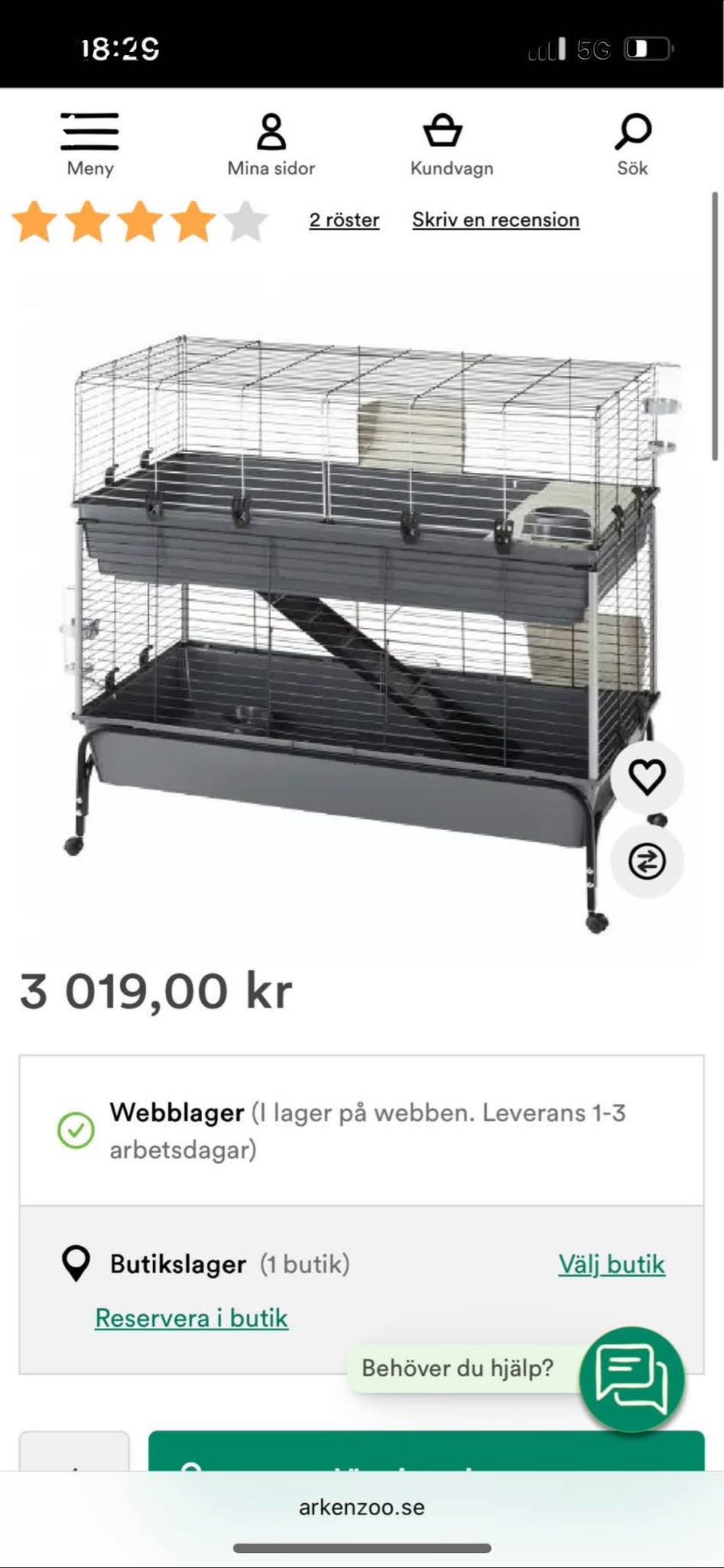Open Välj butik store selector
The height and width of the screenshot is (1568, 724).
(612, 1264)
